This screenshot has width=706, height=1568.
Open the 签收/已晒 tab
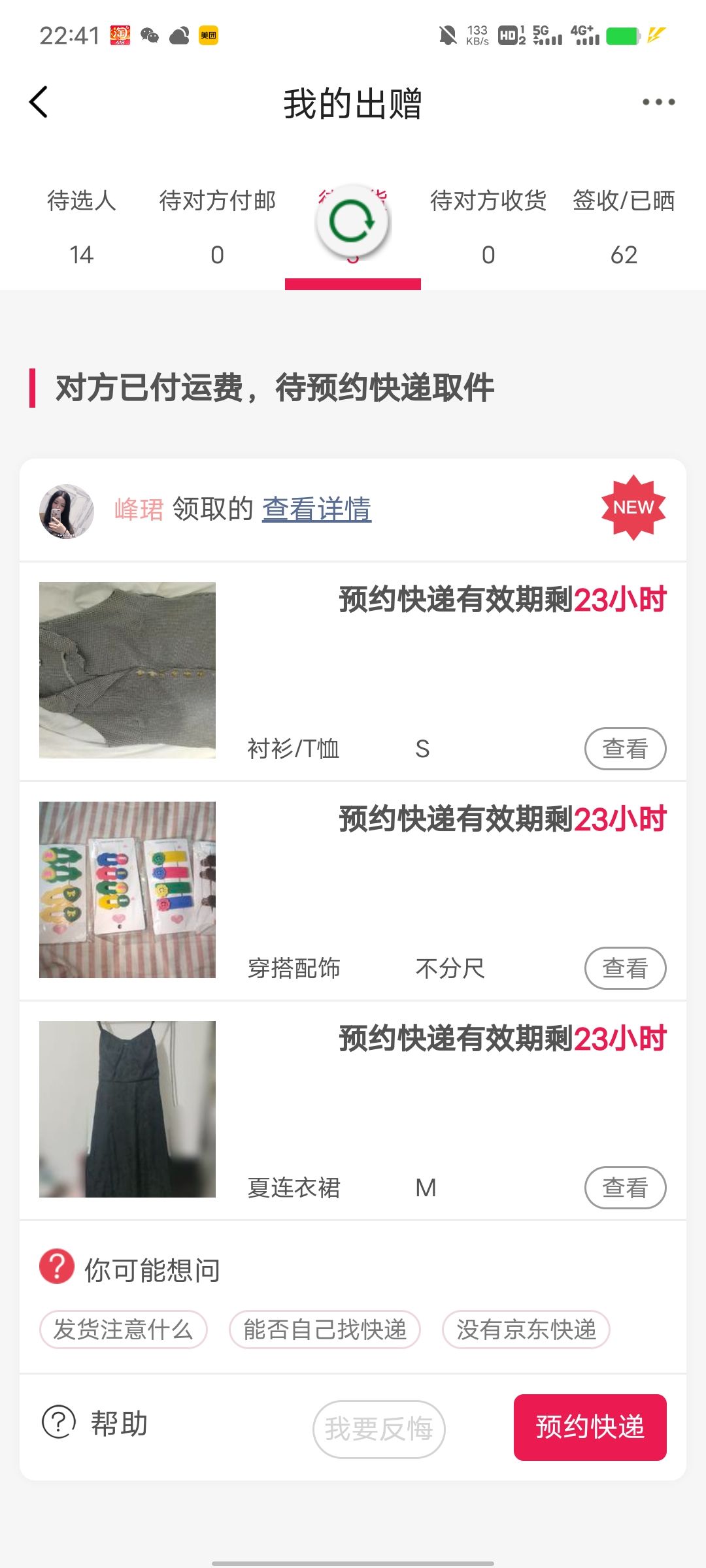click(624, 225)
